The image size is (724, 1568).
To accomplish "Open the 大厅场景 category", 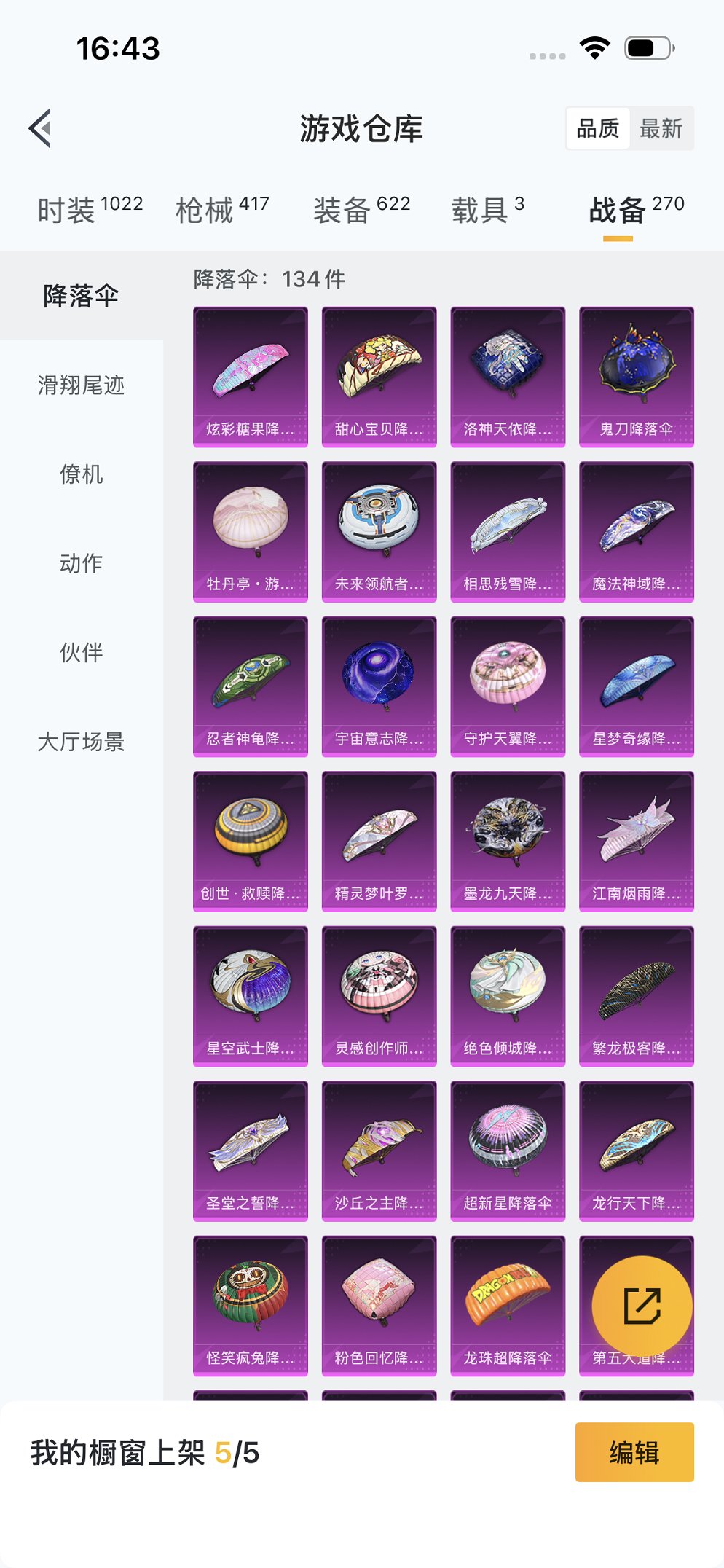I will click(x=81, y=742).
